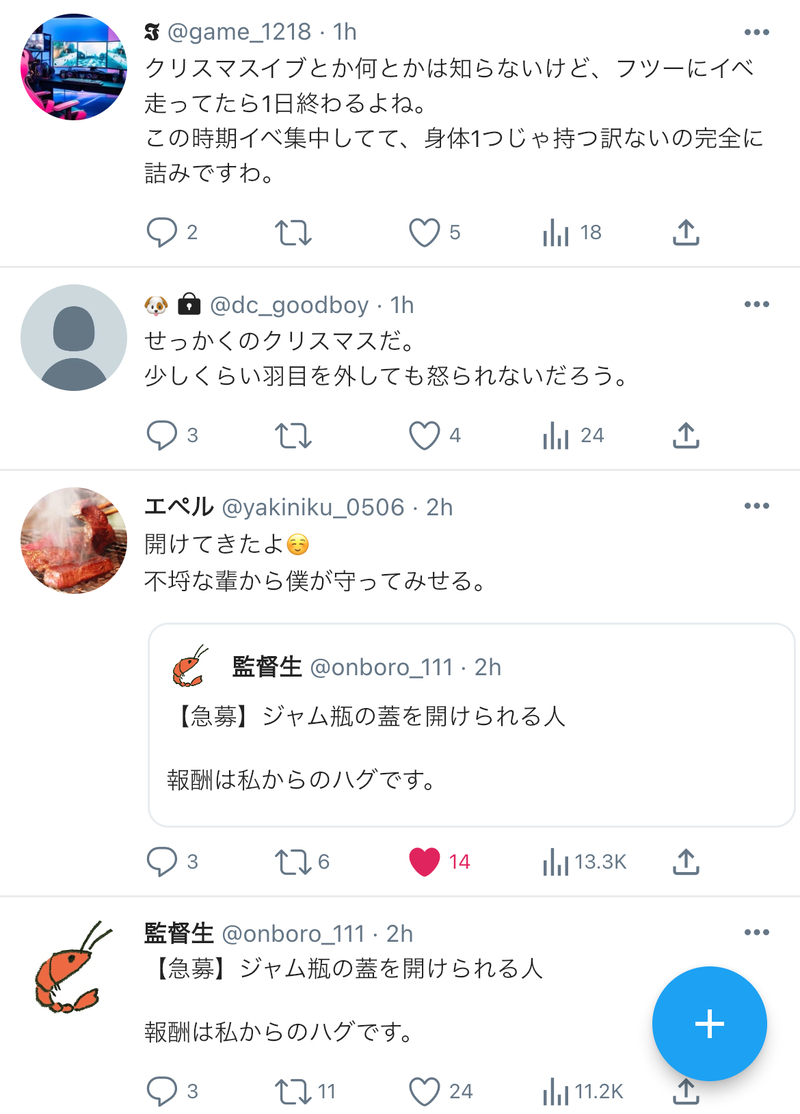Repost @yakiniku_0506's quote post
This screenshot has height=1114, width=800.
[x=293, y=861]
